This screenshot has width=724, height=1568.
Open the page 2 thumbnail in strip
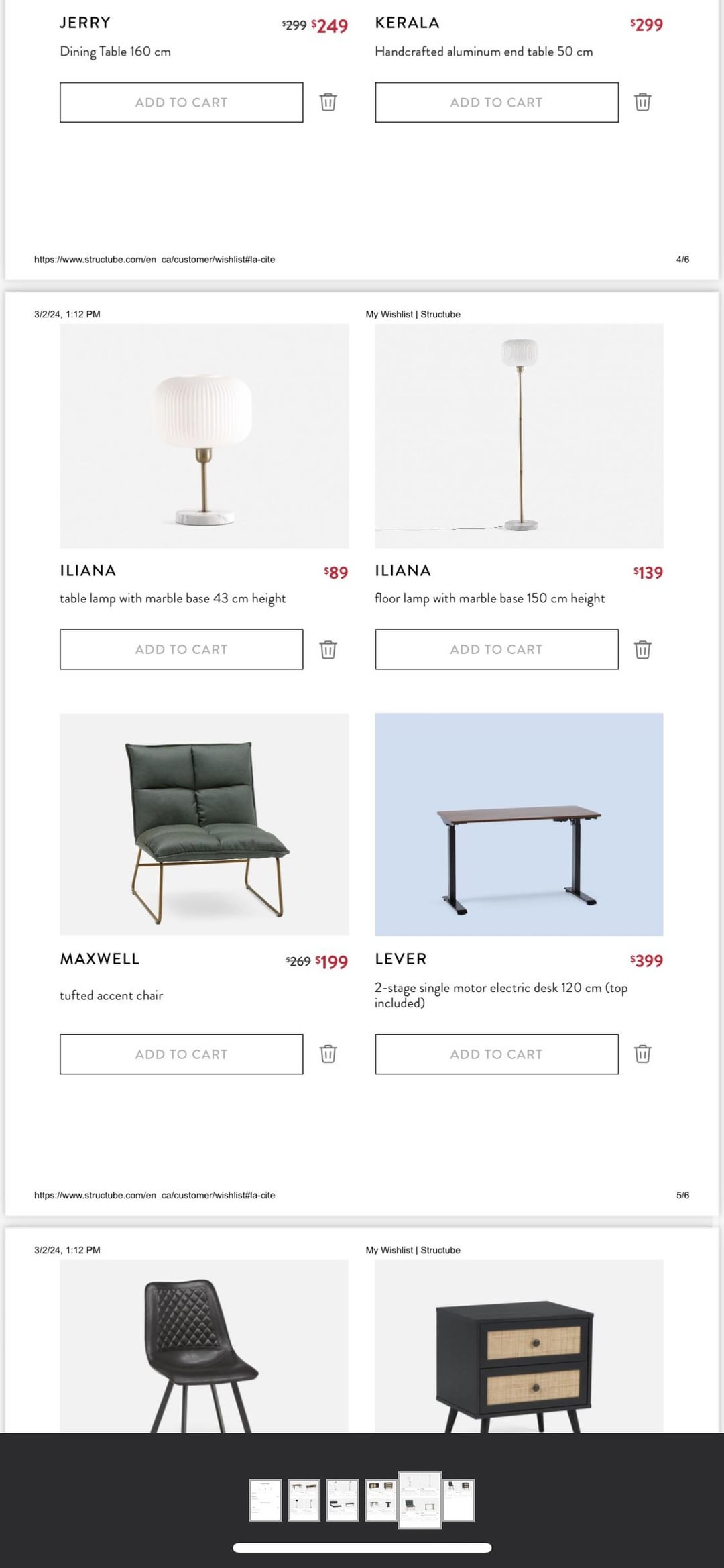pyautogui.click(x=304, y=1500)
